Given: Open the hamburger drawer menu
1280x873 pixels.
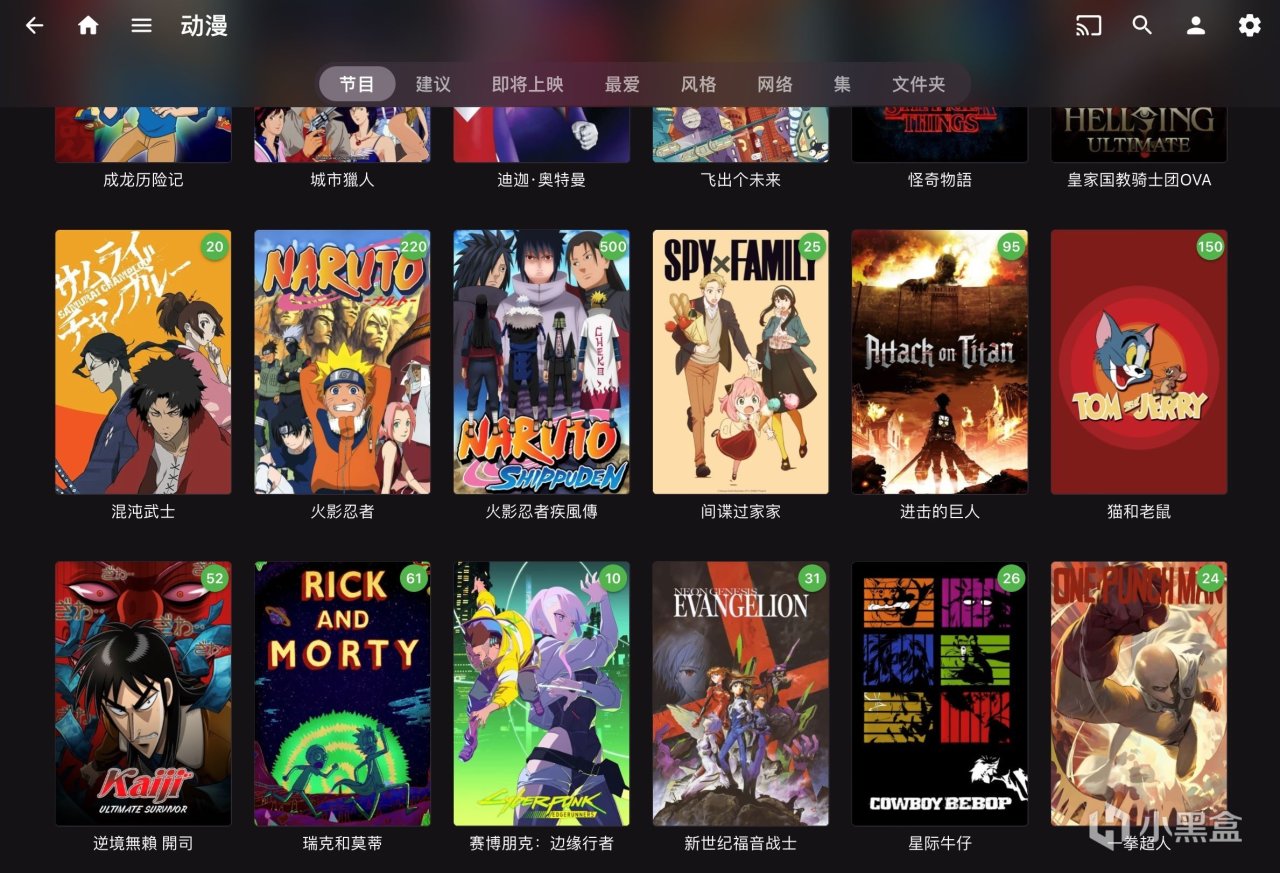Looking at the screenshot, I should 141,26.
